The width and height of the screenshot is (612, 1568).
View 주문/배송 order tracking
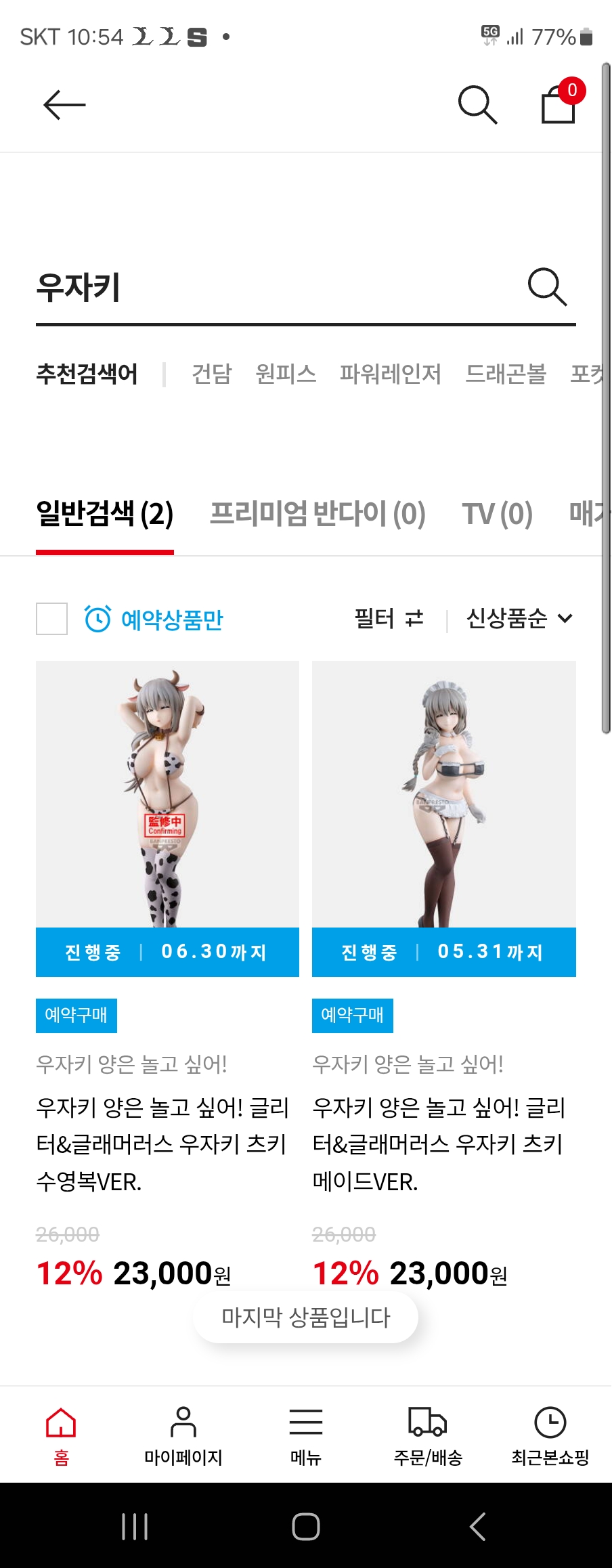(x=428, y=1435)
